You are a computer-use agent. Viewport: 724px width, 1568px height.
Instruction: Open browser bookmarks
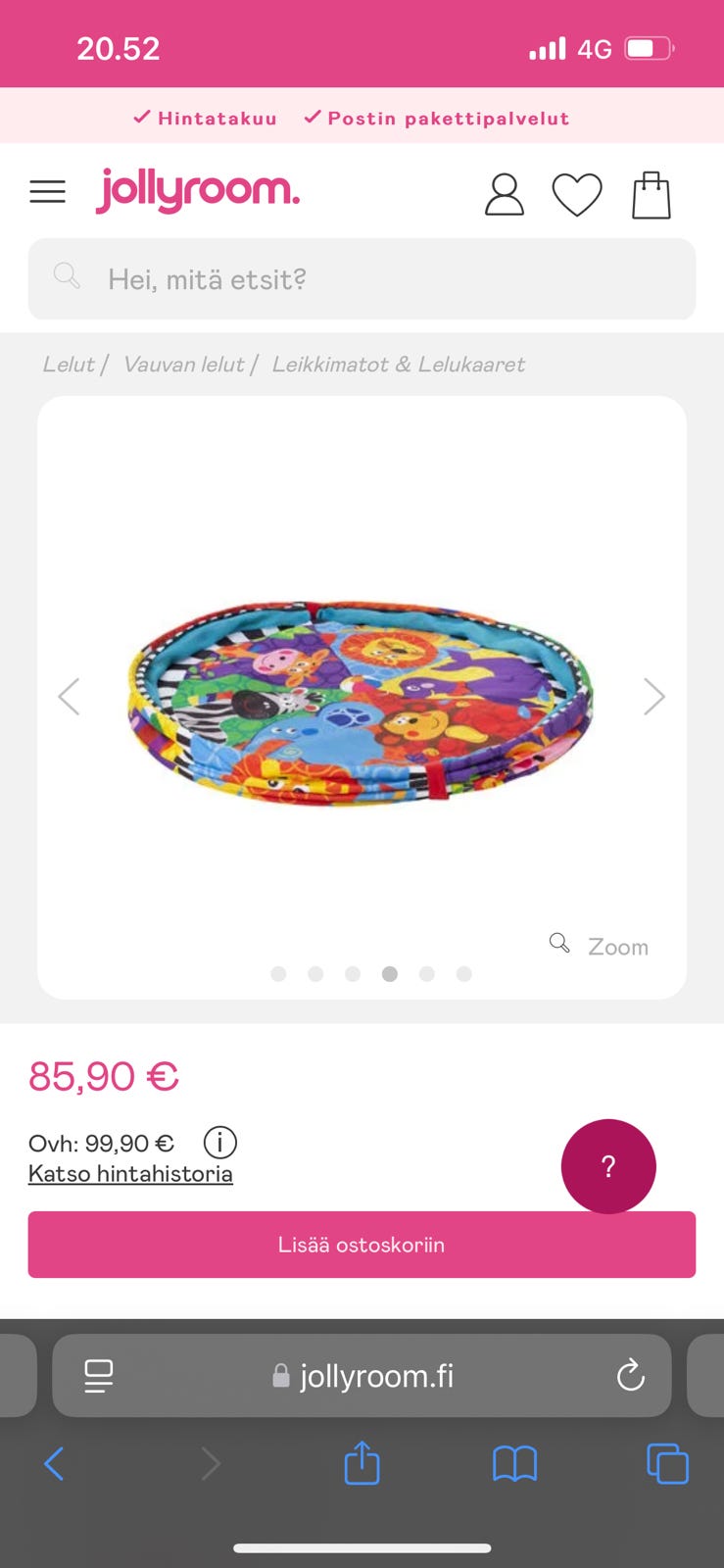[x=514, y=1464]
